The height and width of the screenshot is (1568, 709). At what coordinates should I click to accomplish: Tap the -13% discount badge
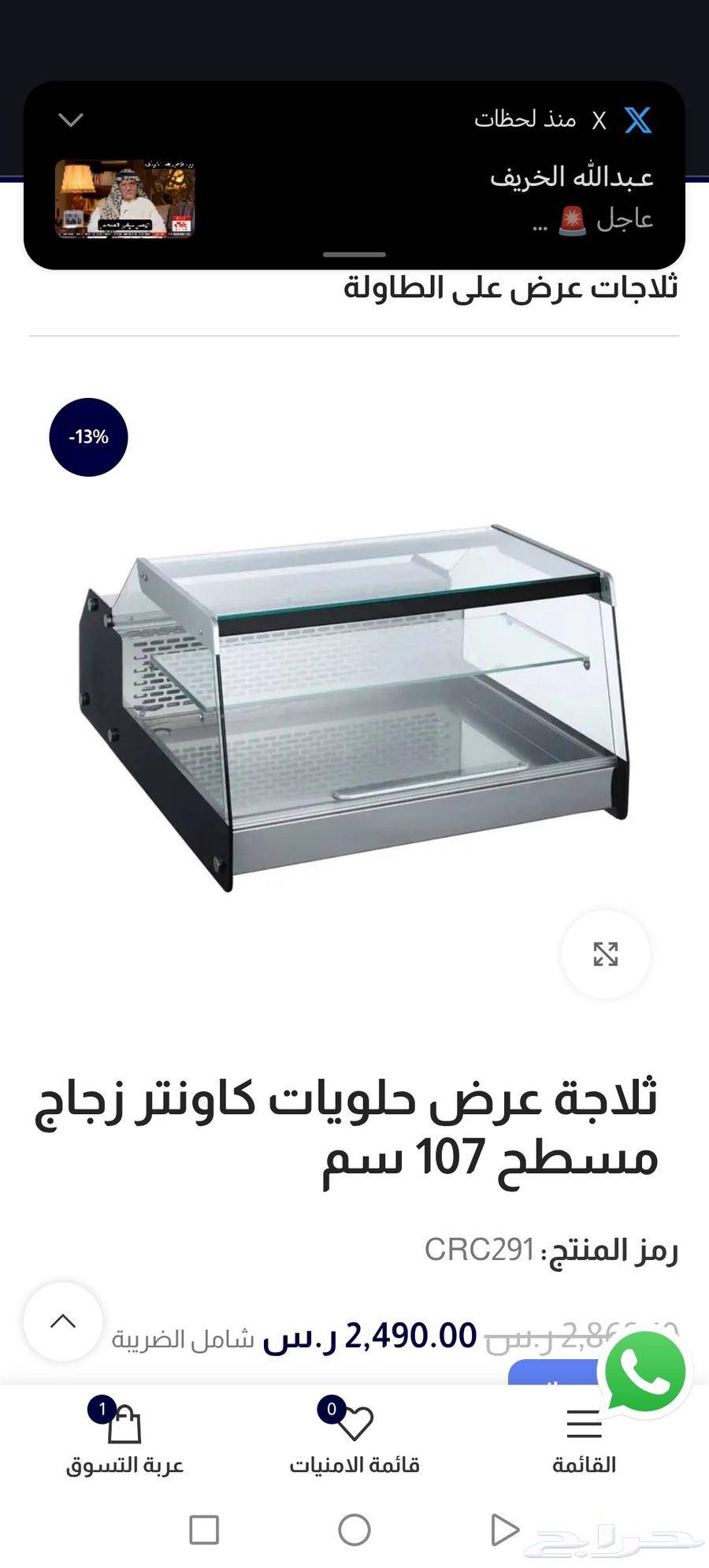click(x=88, y=438)
